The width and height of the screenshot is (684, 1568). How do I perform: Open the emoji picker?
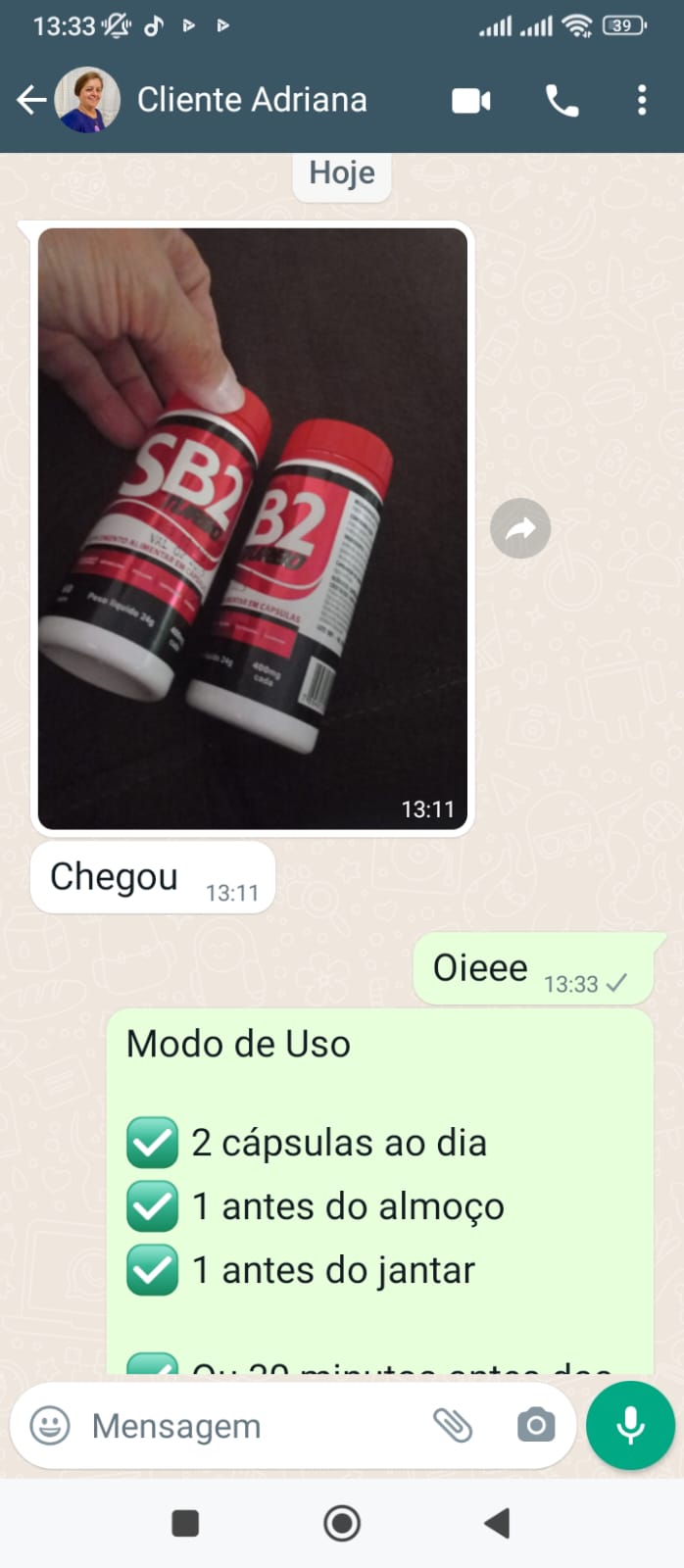coord(50,1426)
